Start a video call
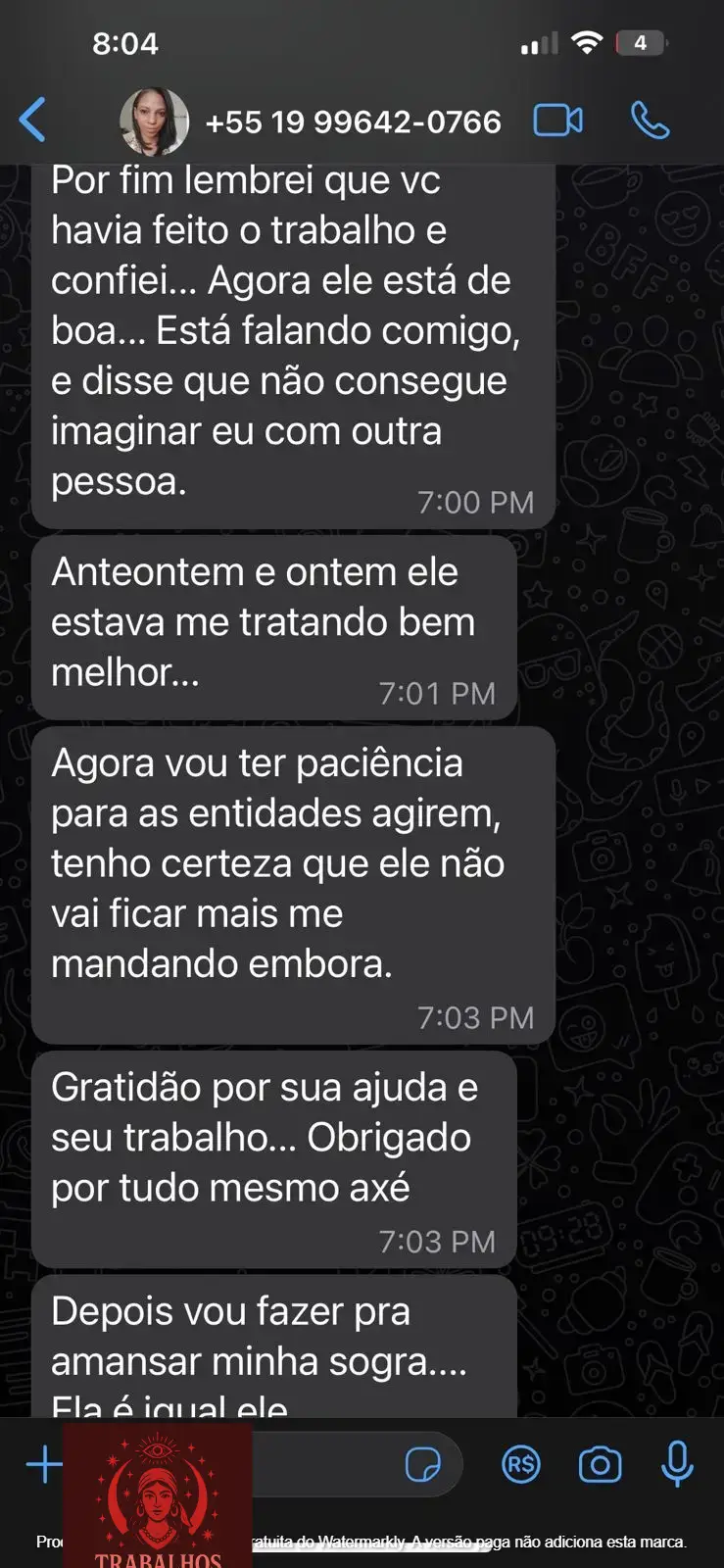 [x=558, y=121]
